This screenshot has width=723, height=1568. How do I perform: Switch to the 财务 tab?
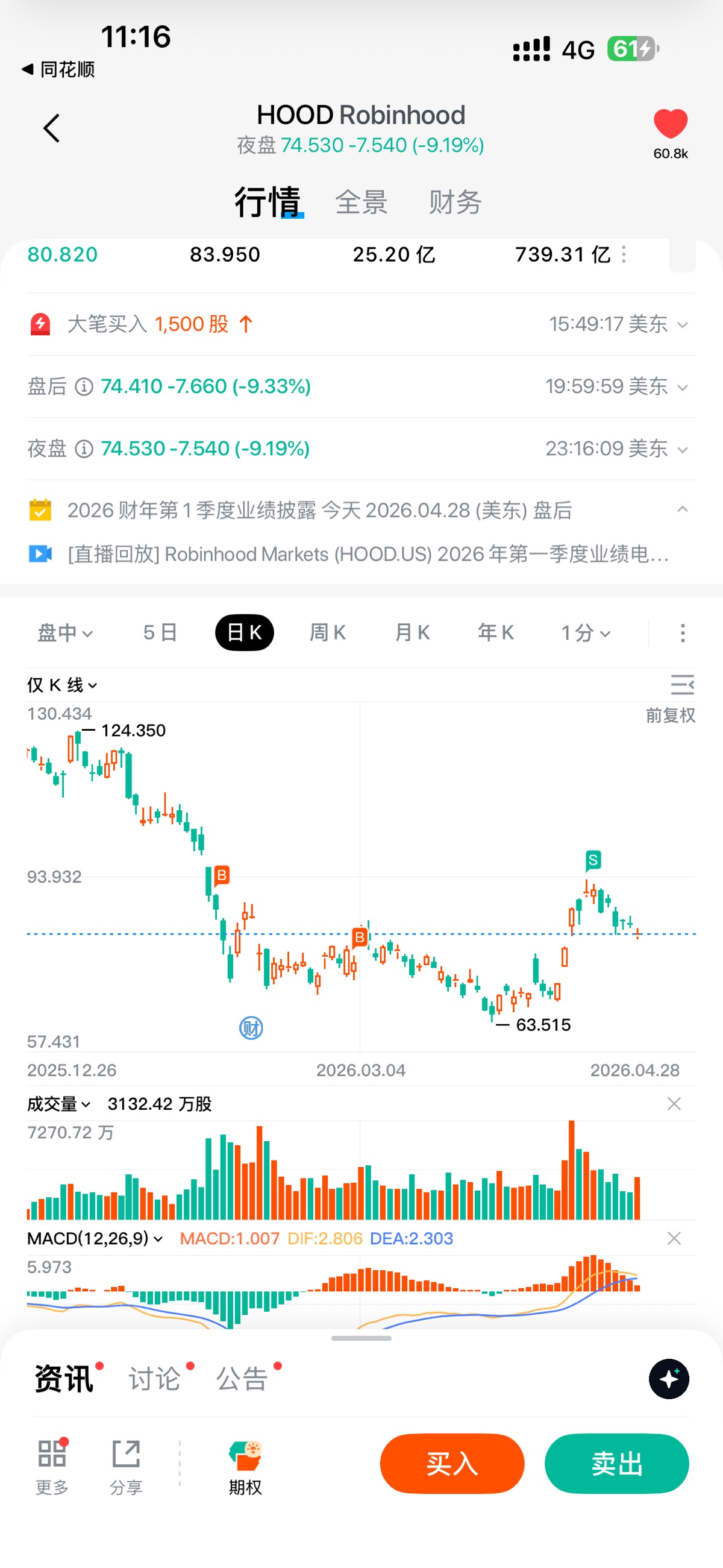(x=455, y=202)
